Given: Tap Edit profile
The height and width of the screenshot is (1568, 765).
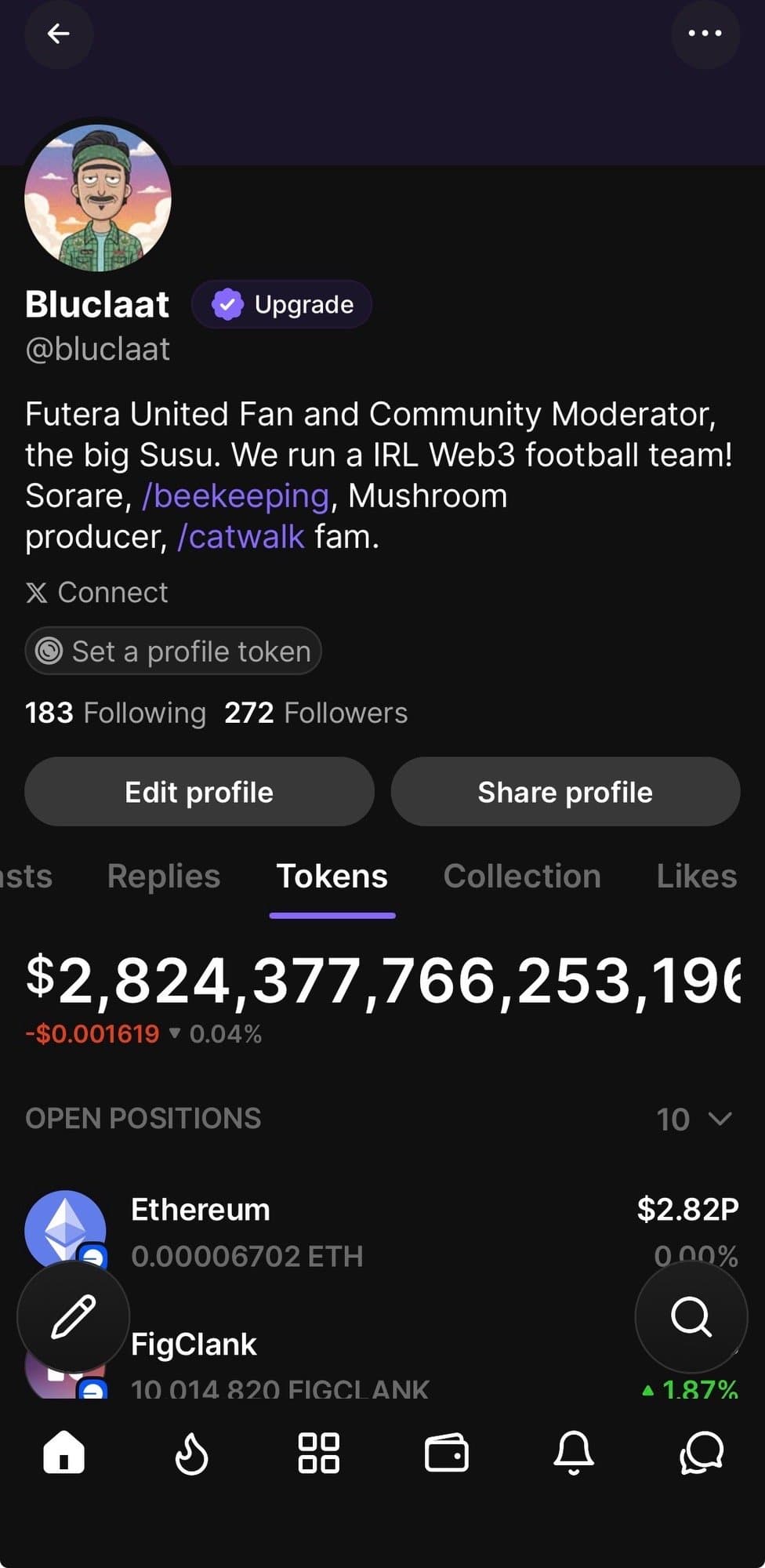Looking at the screenshot, I should pos(199,792).
